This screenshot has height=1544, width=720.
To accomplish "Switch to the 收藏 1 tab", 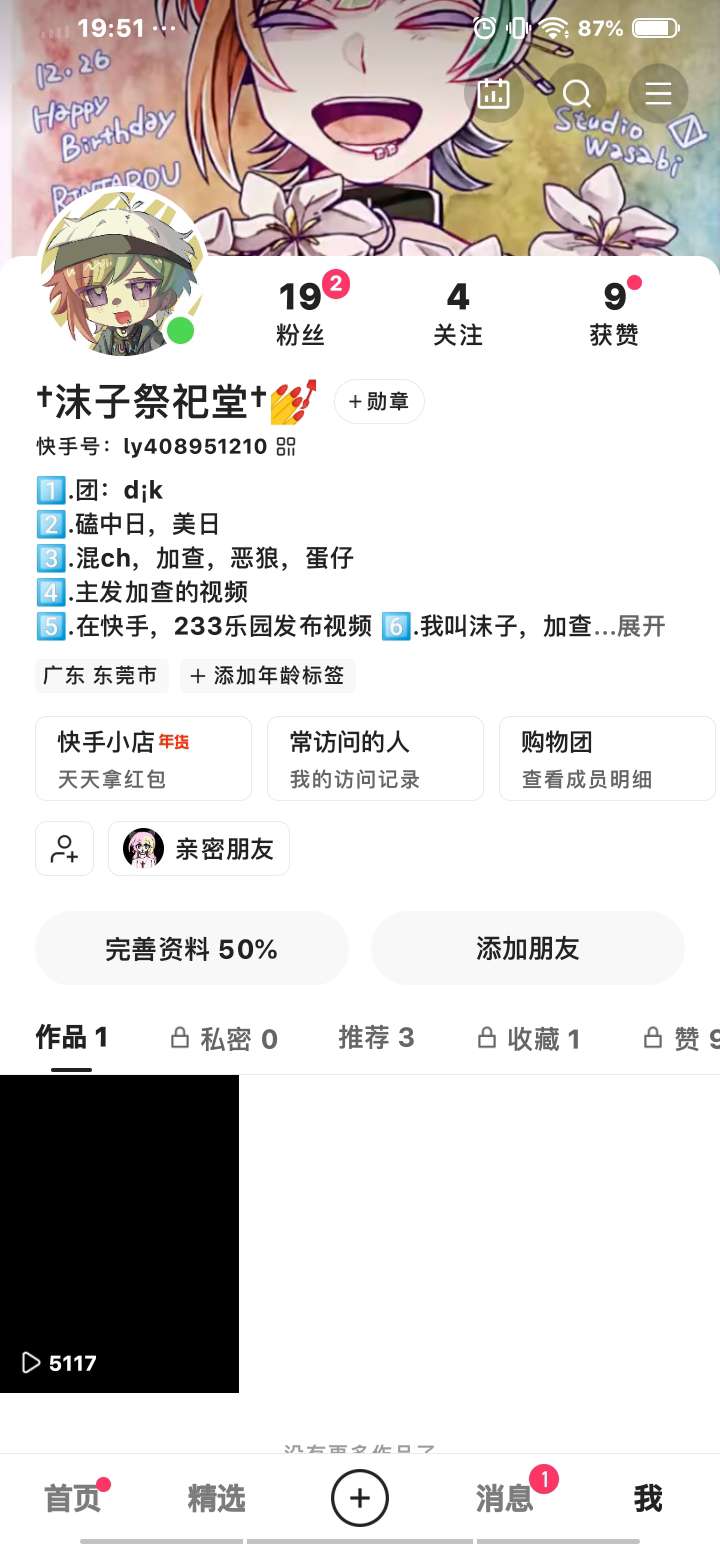I will point(528,1039).
